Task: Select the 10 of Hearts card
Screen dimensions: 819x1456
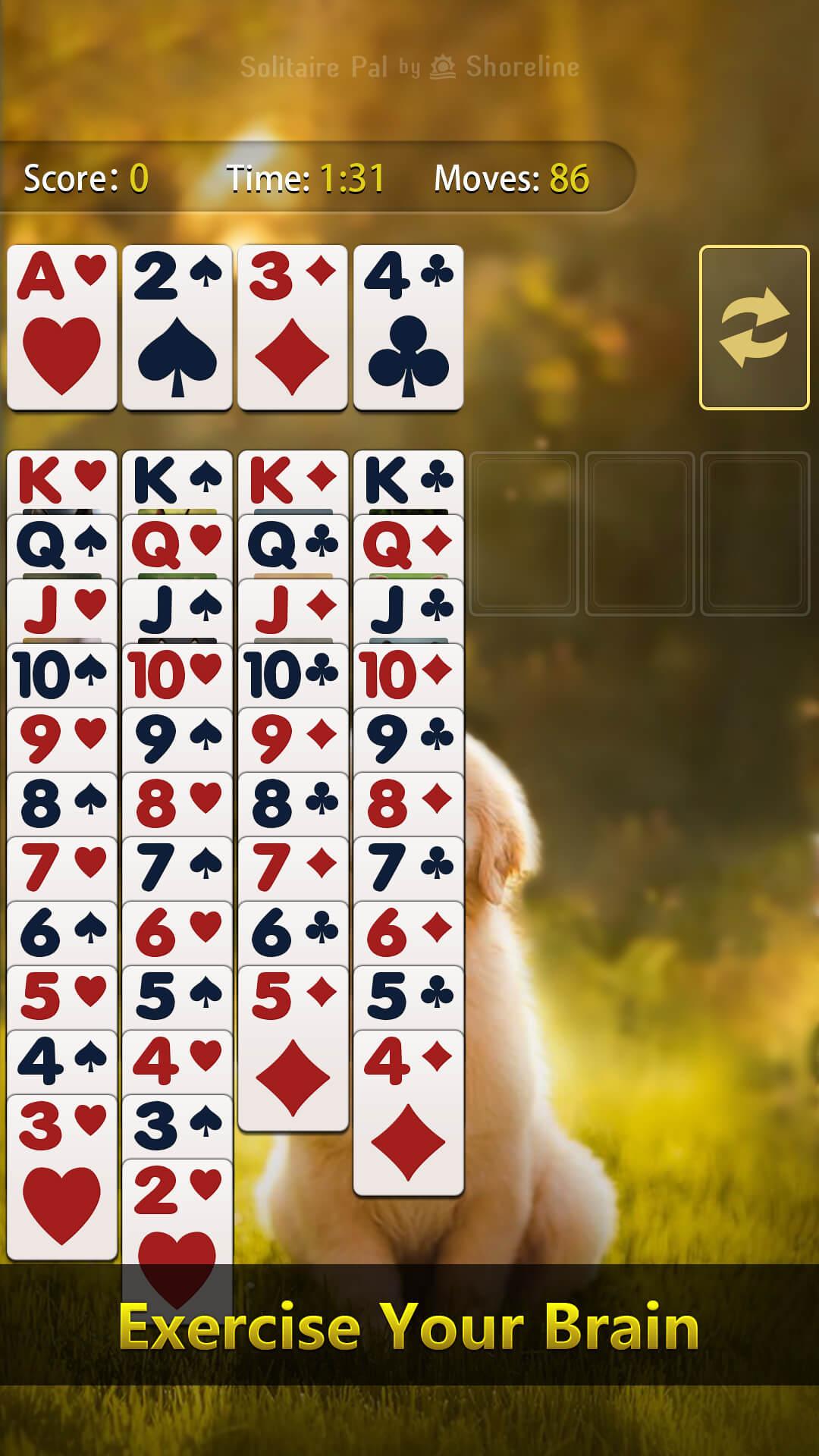Action: click(176, 671)
